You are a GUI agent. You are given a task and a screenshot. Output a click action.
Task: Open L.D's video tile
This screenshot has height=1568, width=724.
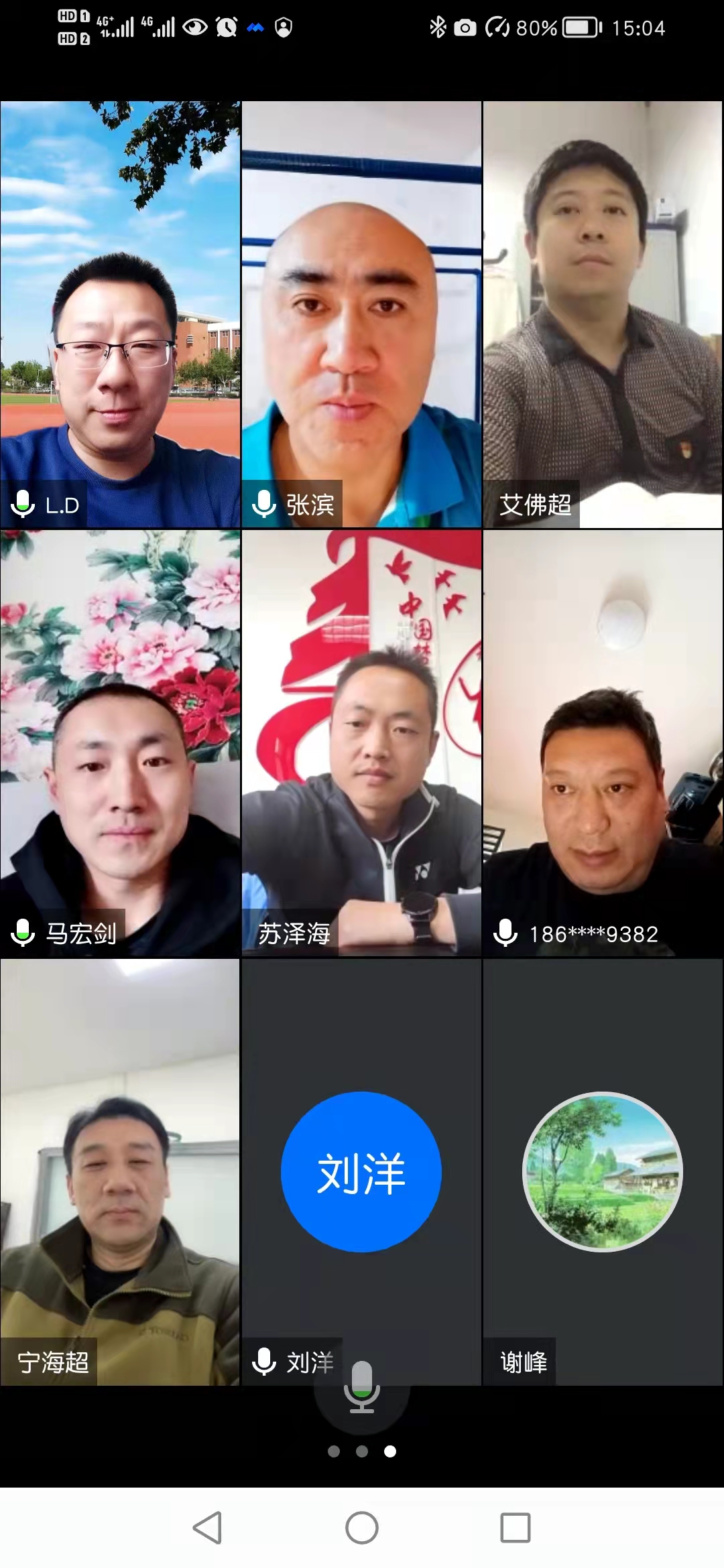[120, 314]
